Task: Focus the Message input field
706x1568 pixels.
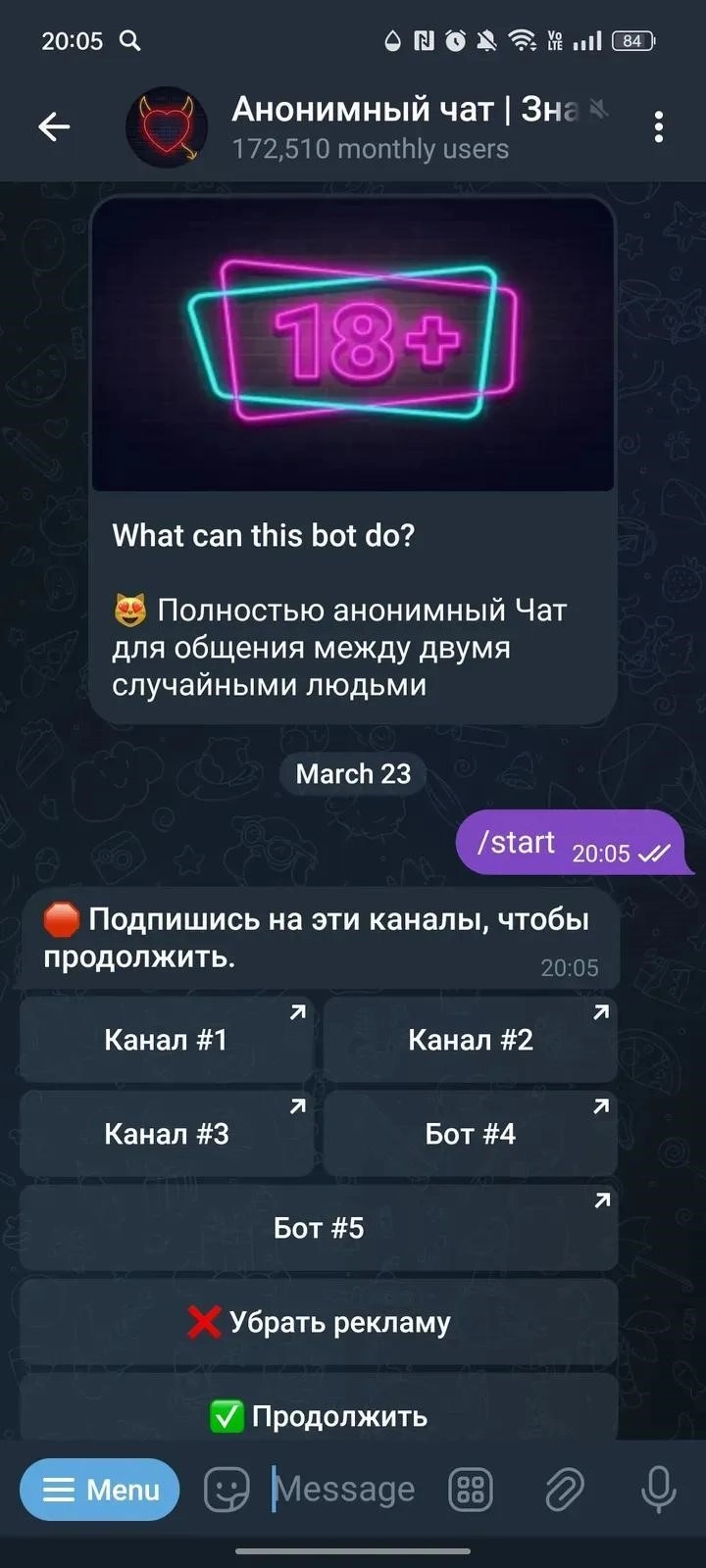Action: pyautogui.click(x=348, y=1490)
